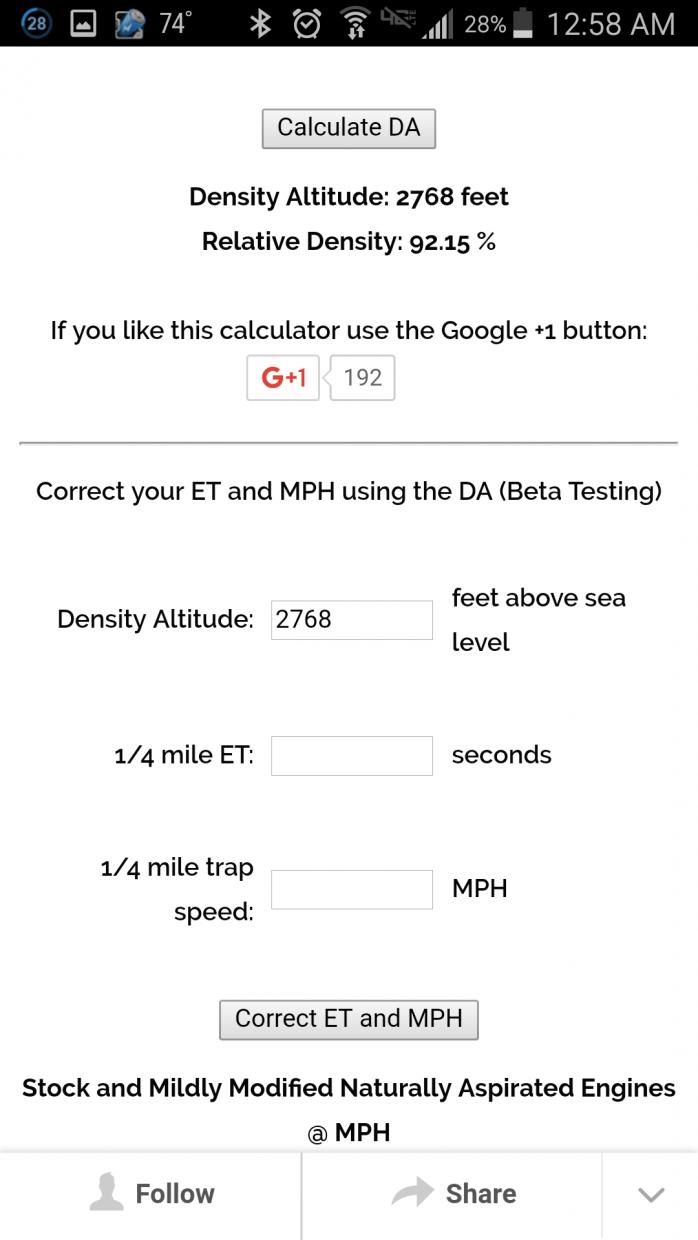This screenshot has height=1240, width=698.
Task: Tap Correct ET and MPH button
Action: pyautogui.click(x=348, y=1019)
